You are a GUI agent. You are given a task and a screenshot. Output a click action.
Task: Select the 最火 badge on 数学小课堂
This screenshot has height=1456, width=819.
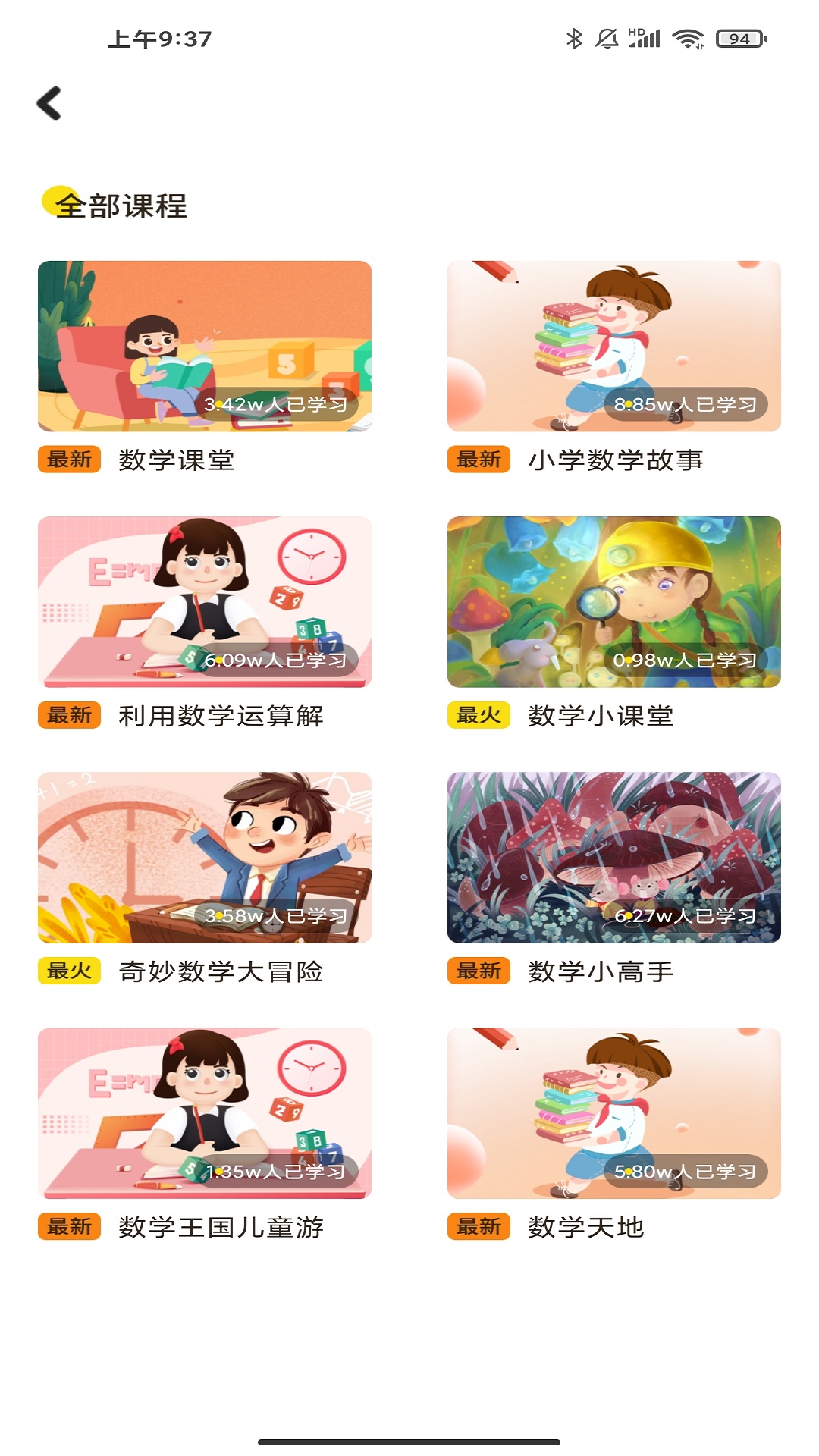(481, 714)
